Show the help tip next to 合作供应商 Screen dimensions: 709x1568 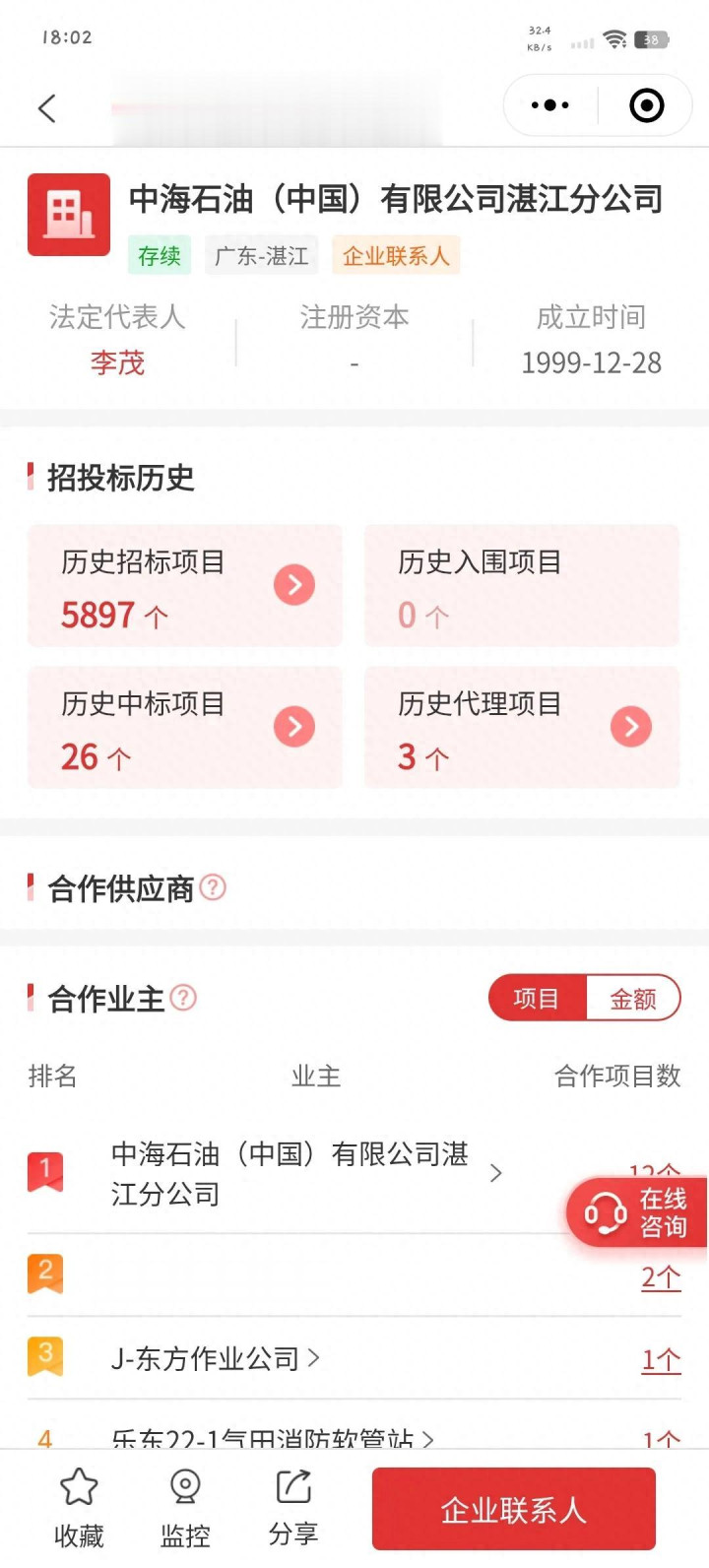(x=213, y=887)
